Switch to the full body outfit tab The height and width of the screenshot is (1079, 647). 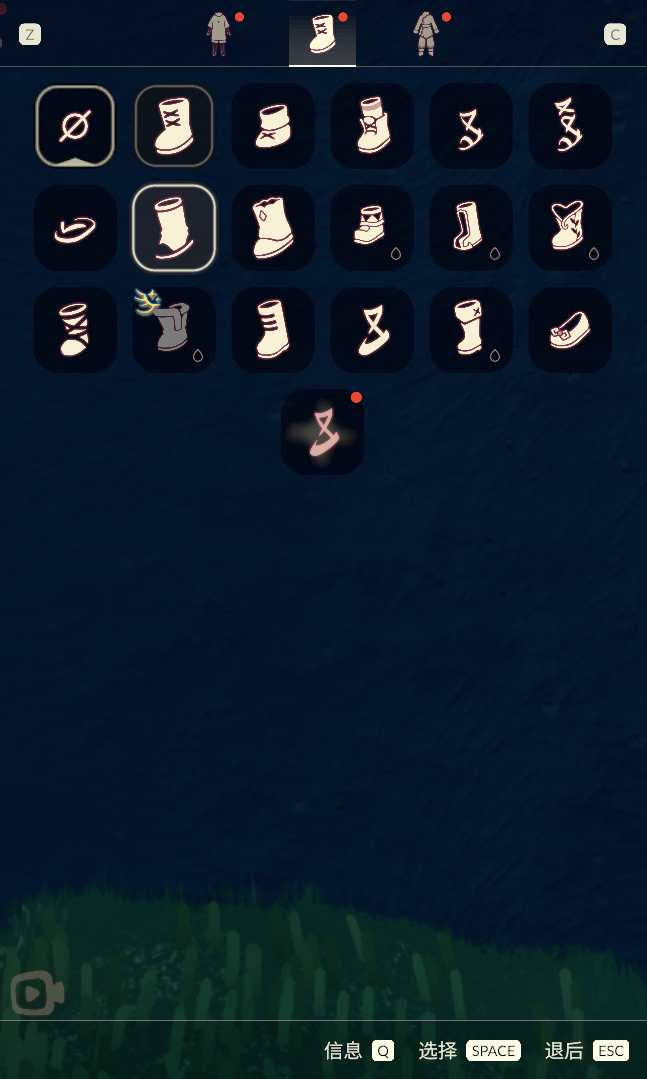428,34
